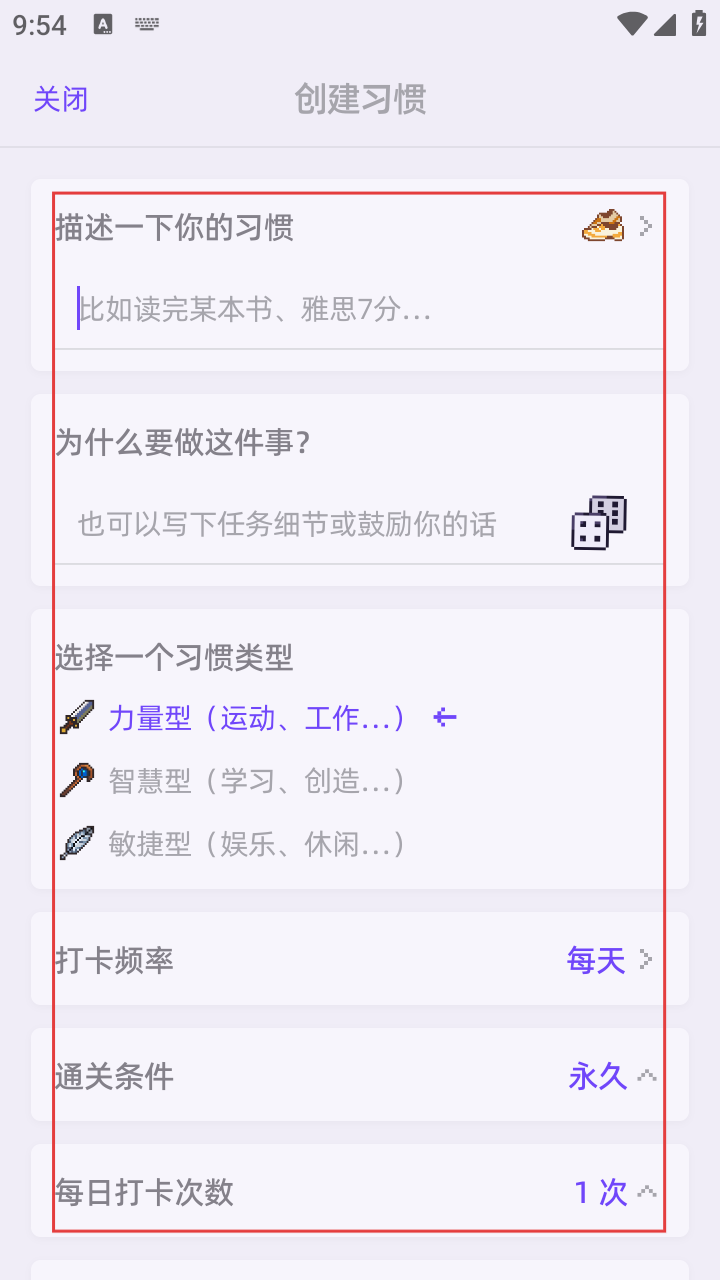Focus the 描述一下你的习惯 text field
Image resolution: width=720 pixels, height=1280 pixels.
click(x=359, y=309)
